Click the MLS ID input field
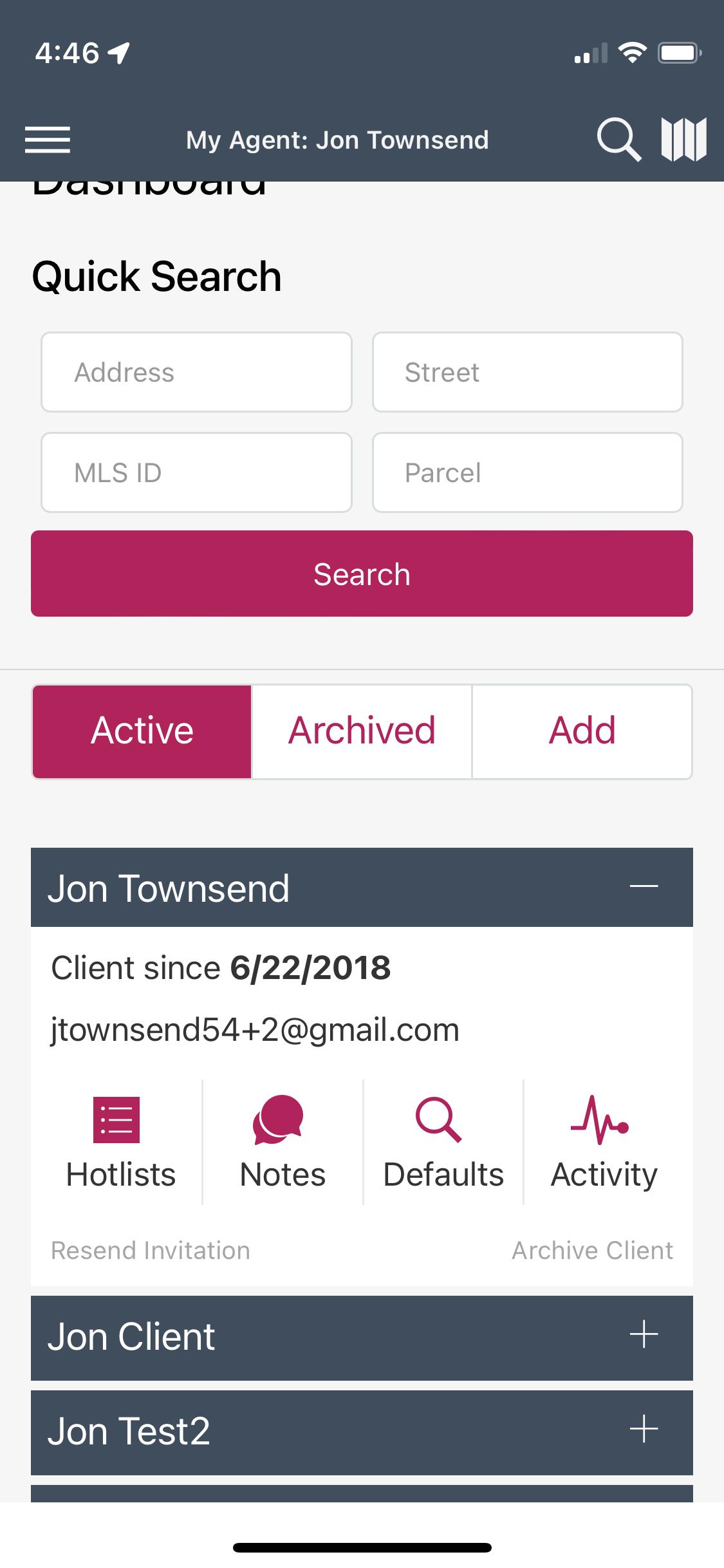 point(196,472)
